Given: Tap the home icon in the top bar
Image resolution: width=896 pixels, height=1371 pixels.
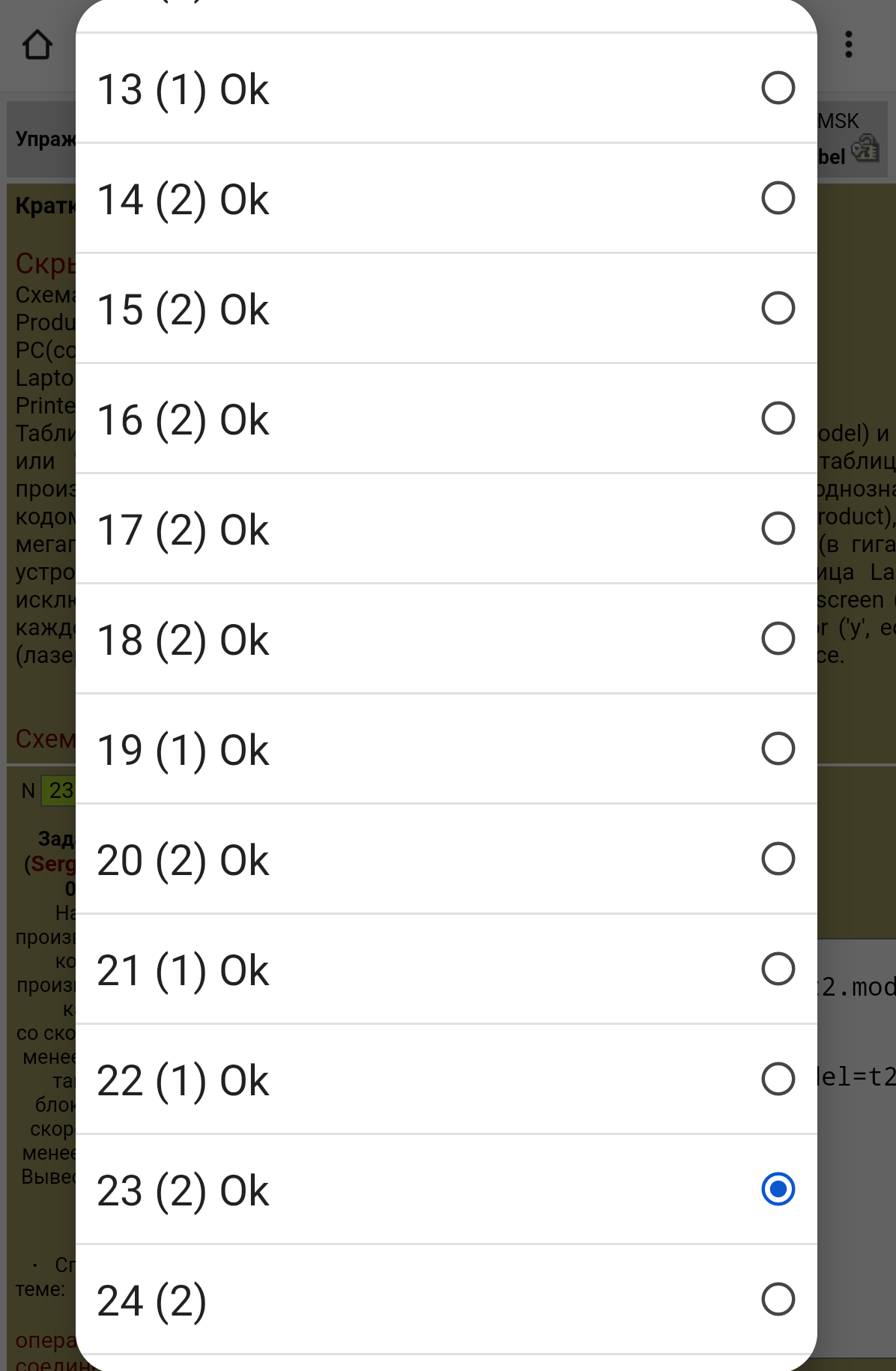Looking at the screenshot, I should (37, 45).
